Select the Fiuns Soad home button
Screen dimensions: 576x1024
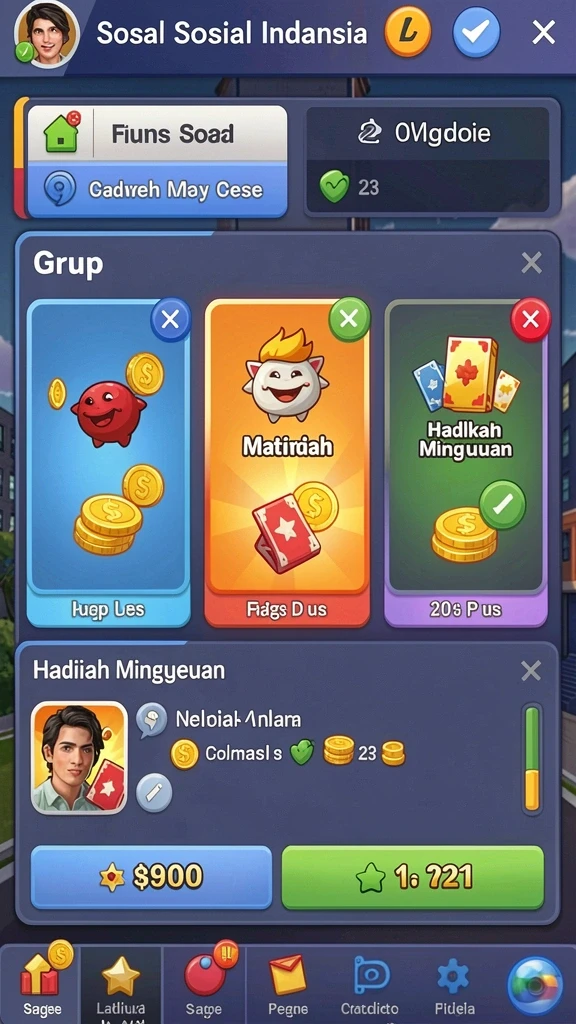tap(157, 134)
